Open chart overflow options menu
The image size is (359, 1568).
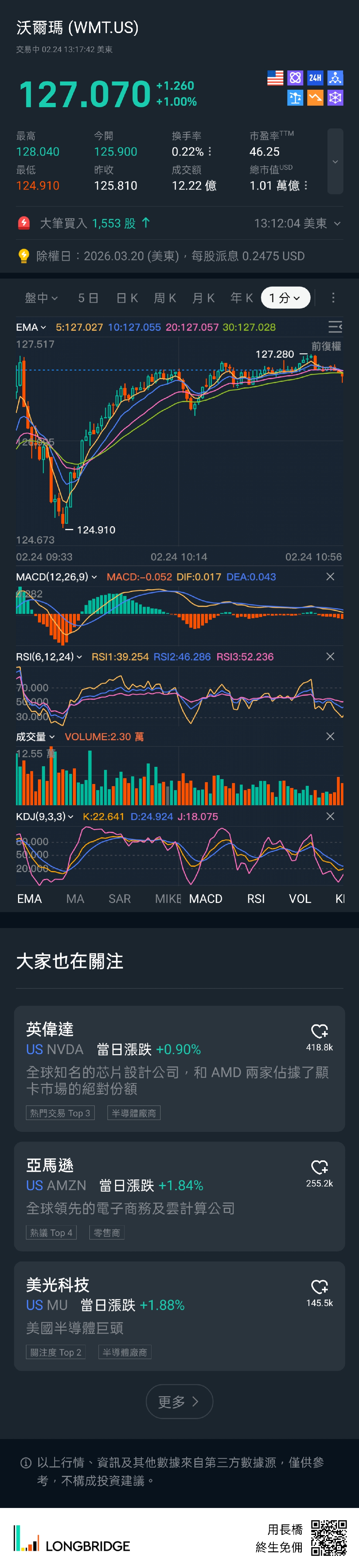[x=333, y=298]
